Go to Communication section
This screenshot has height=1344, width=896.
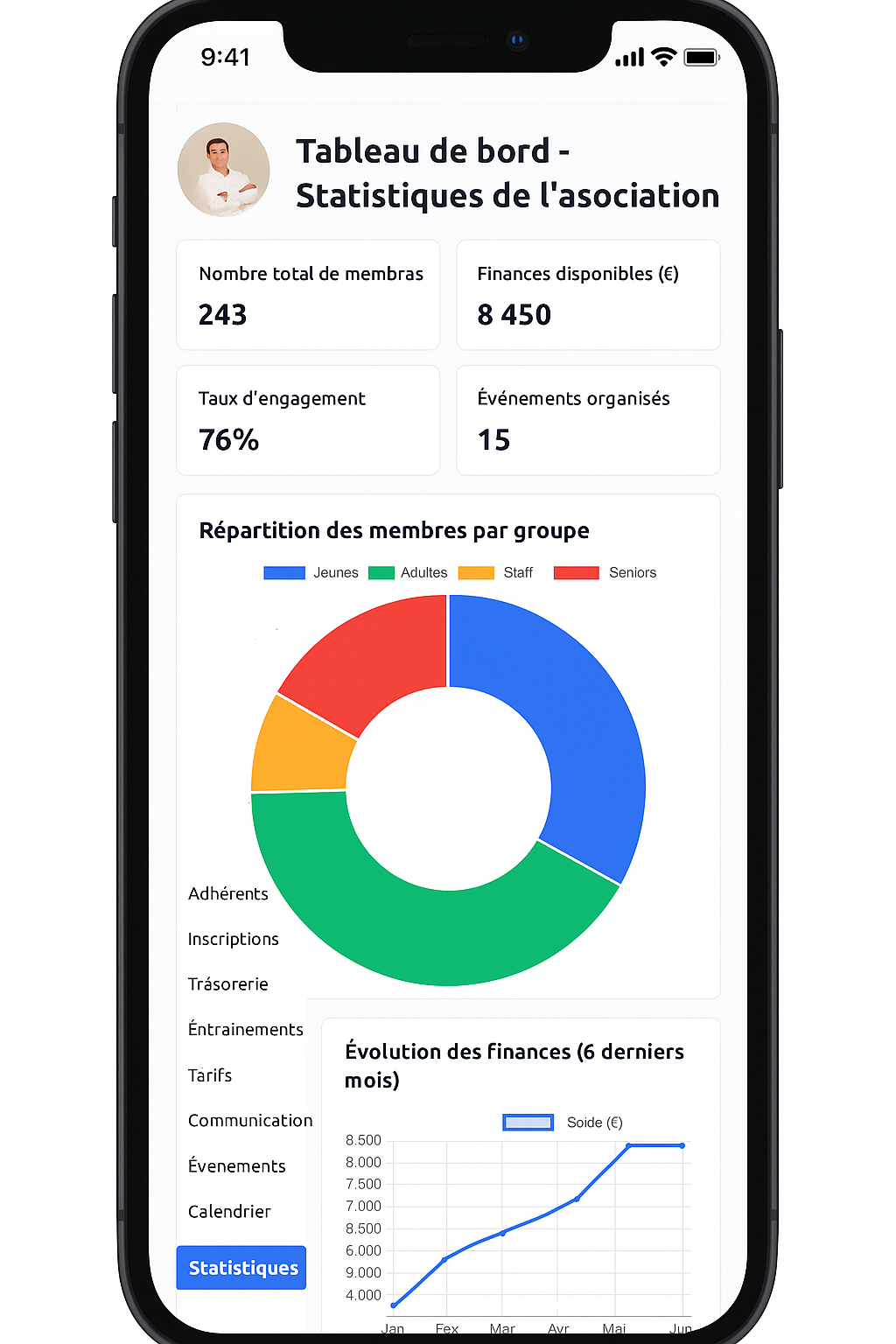(x=249, y=1120)
